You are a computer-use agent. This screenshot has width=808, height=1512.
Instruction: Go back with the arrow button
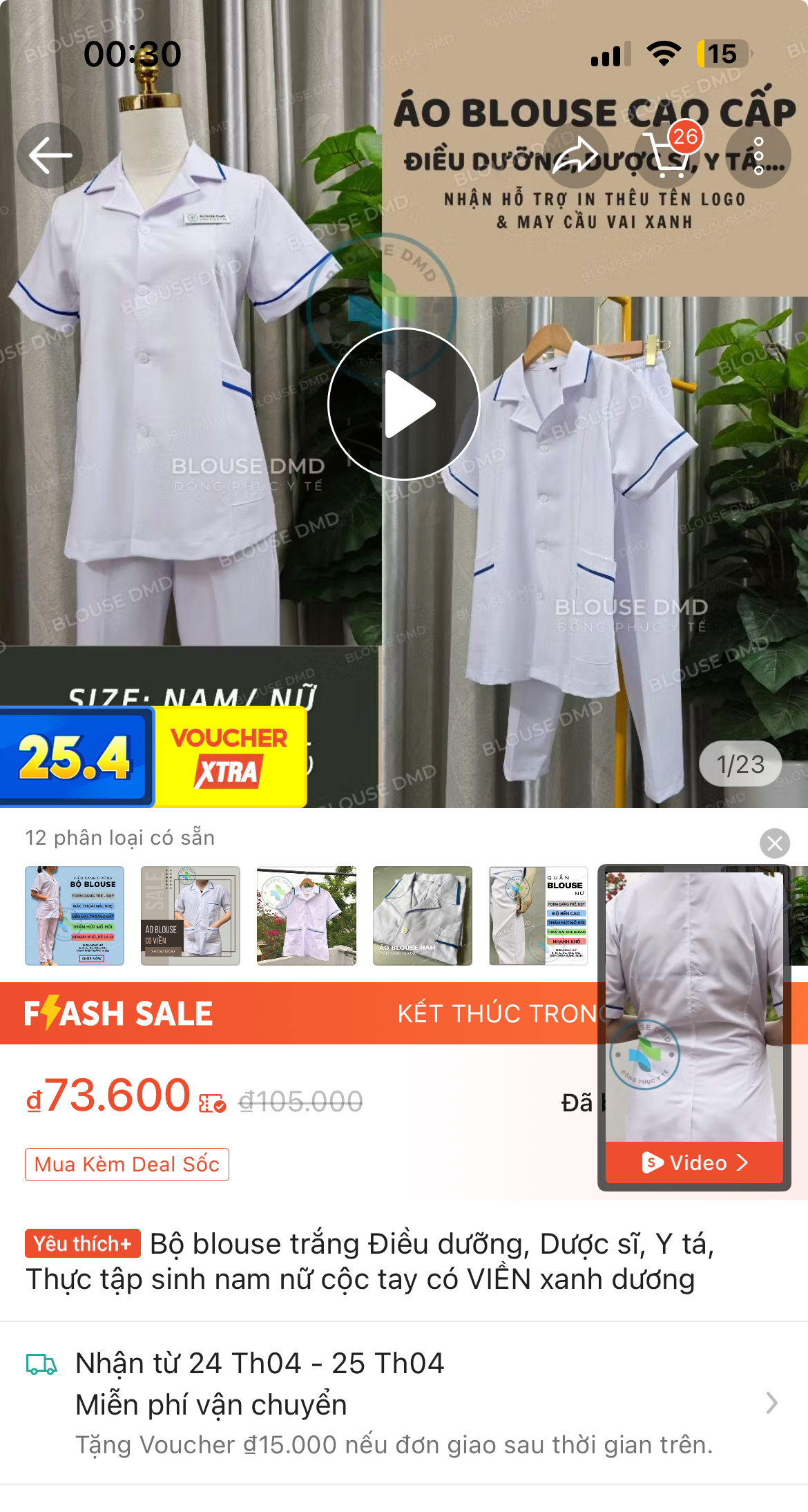tap(50, 155)
